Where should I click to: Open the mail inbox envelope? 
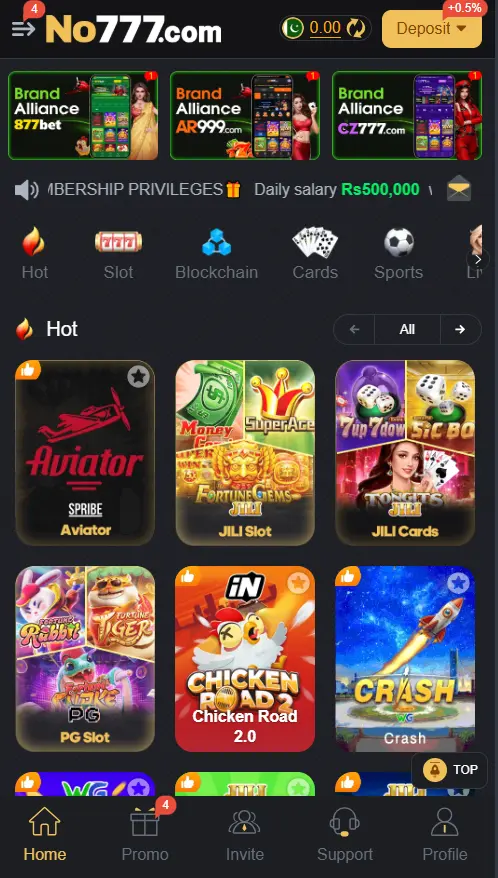tap(458, 189)
